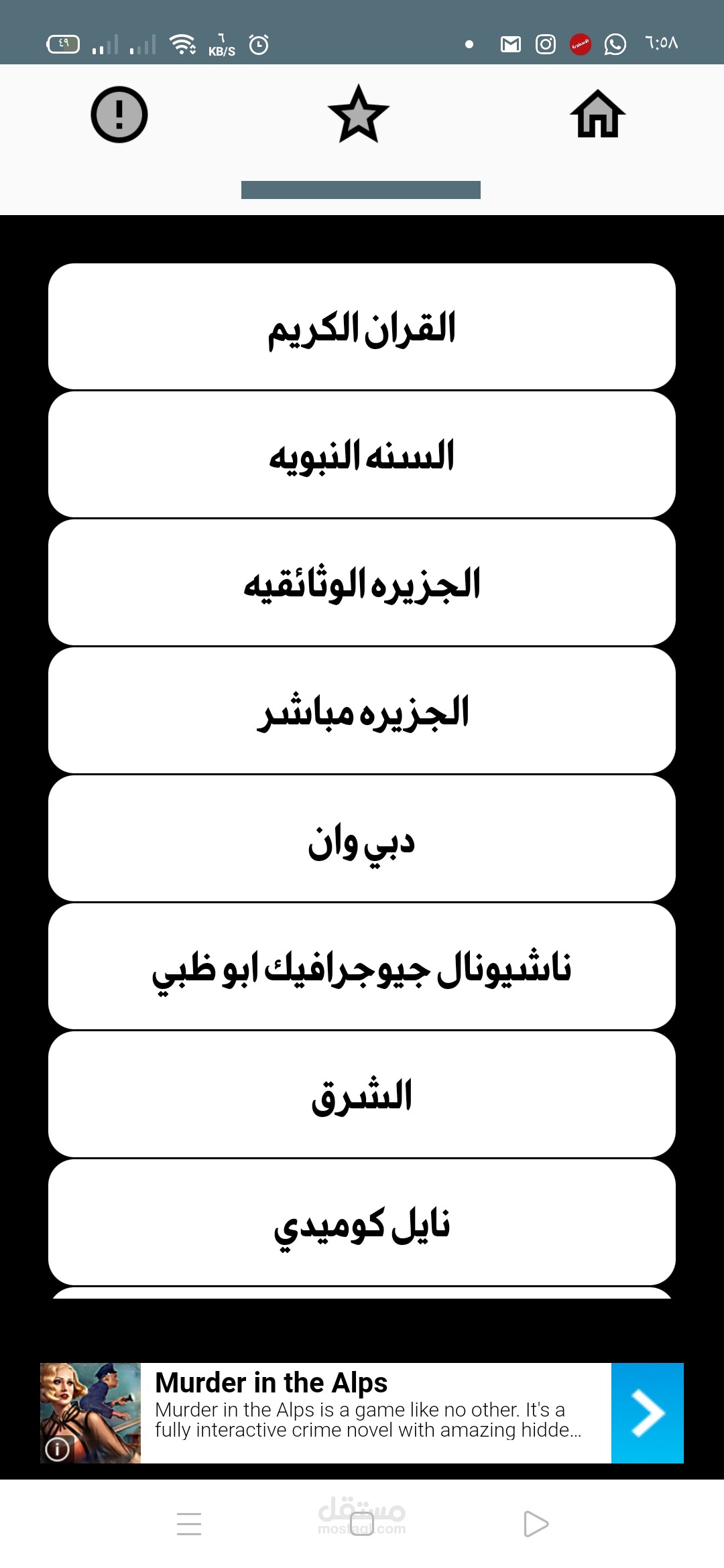The width and height of the screenshot is (724, 1568).
Task: Tap the arrow on Murder in the Alps ad
Action: [x=648, y=1413]
